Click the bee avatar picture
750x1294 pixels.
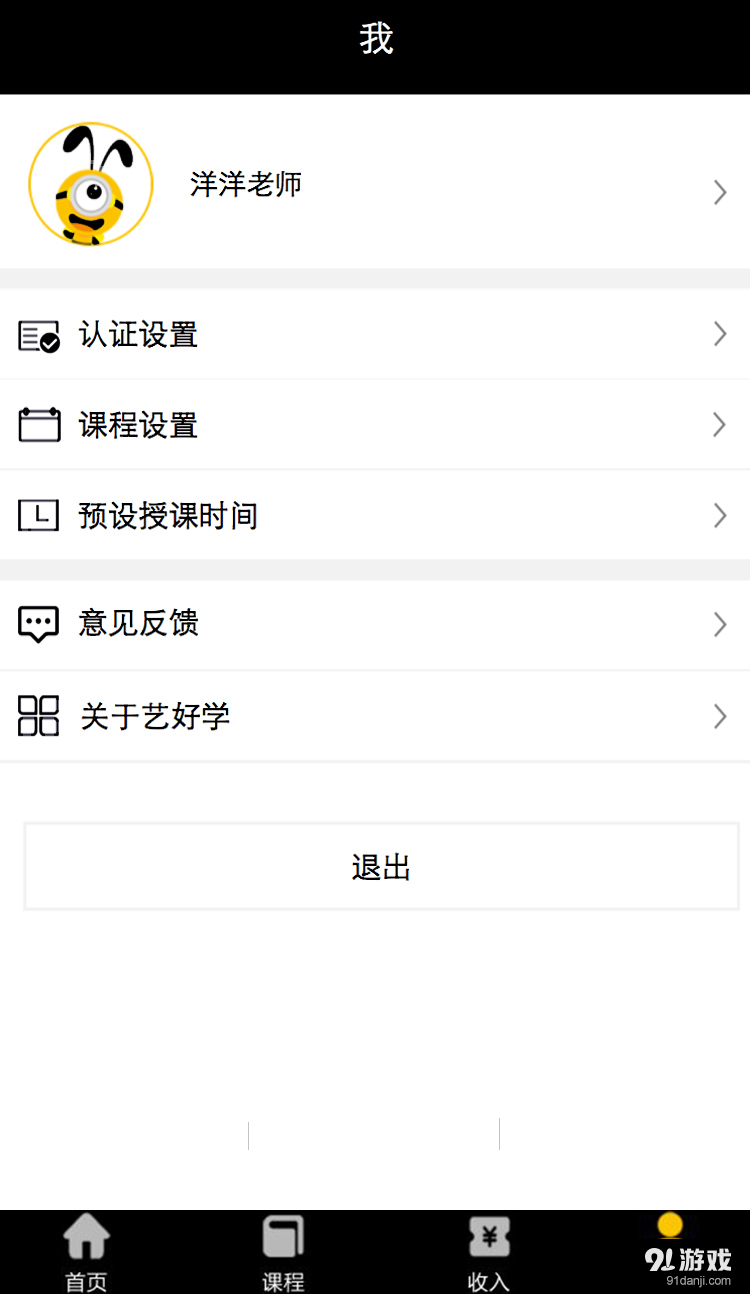pyautogui.click(x=90, y=183)
